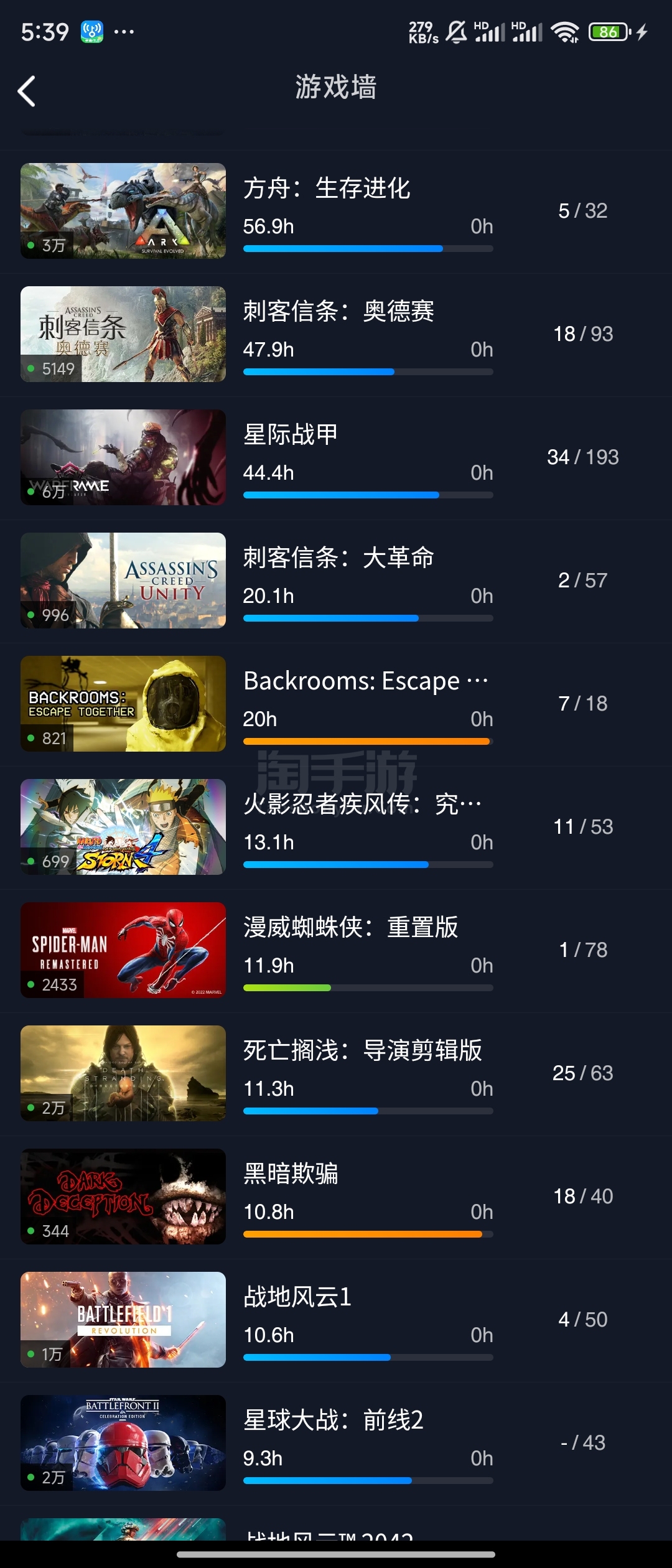Open the 方舟：生存进化 game entry
Screen dimensions: 672x1568
tap(336, 211)
